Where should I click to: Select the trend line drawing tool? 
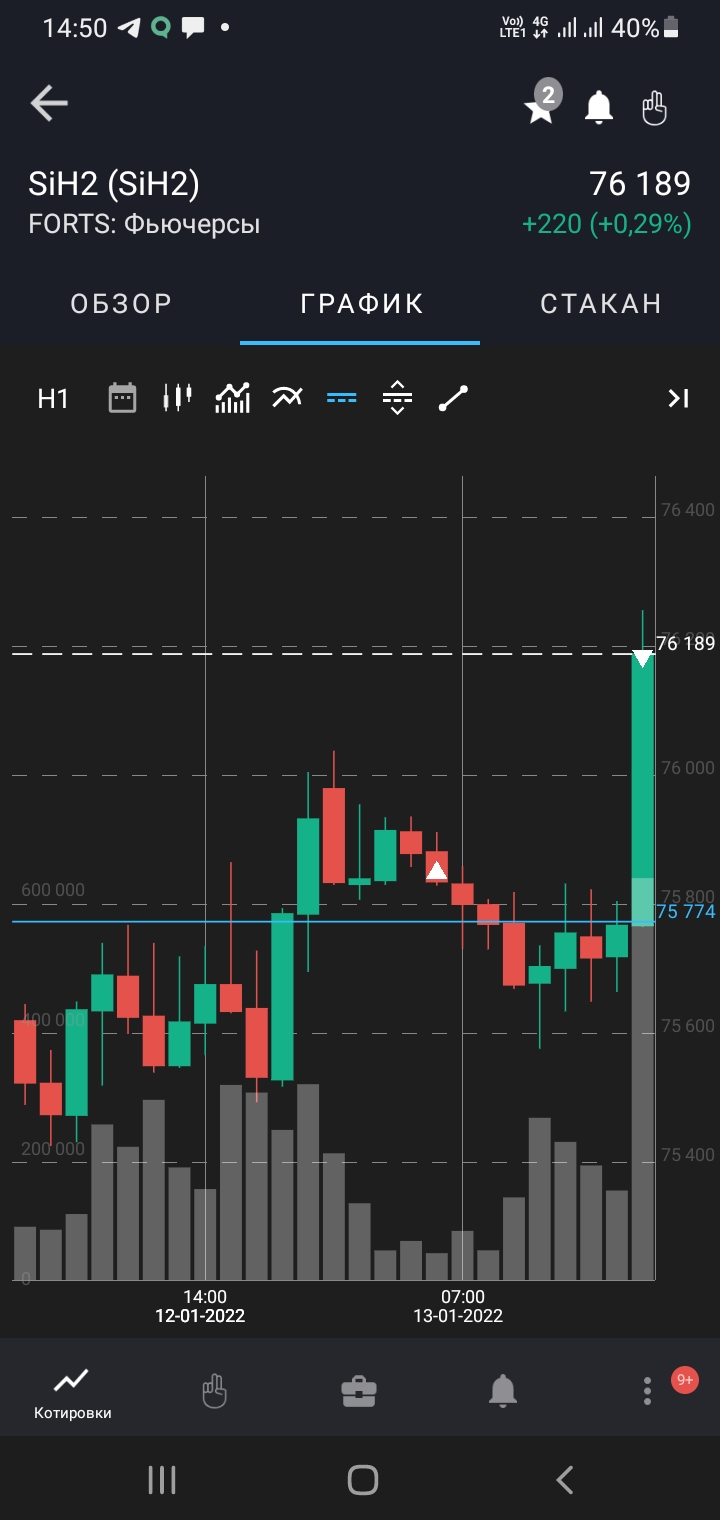[453, 398]
